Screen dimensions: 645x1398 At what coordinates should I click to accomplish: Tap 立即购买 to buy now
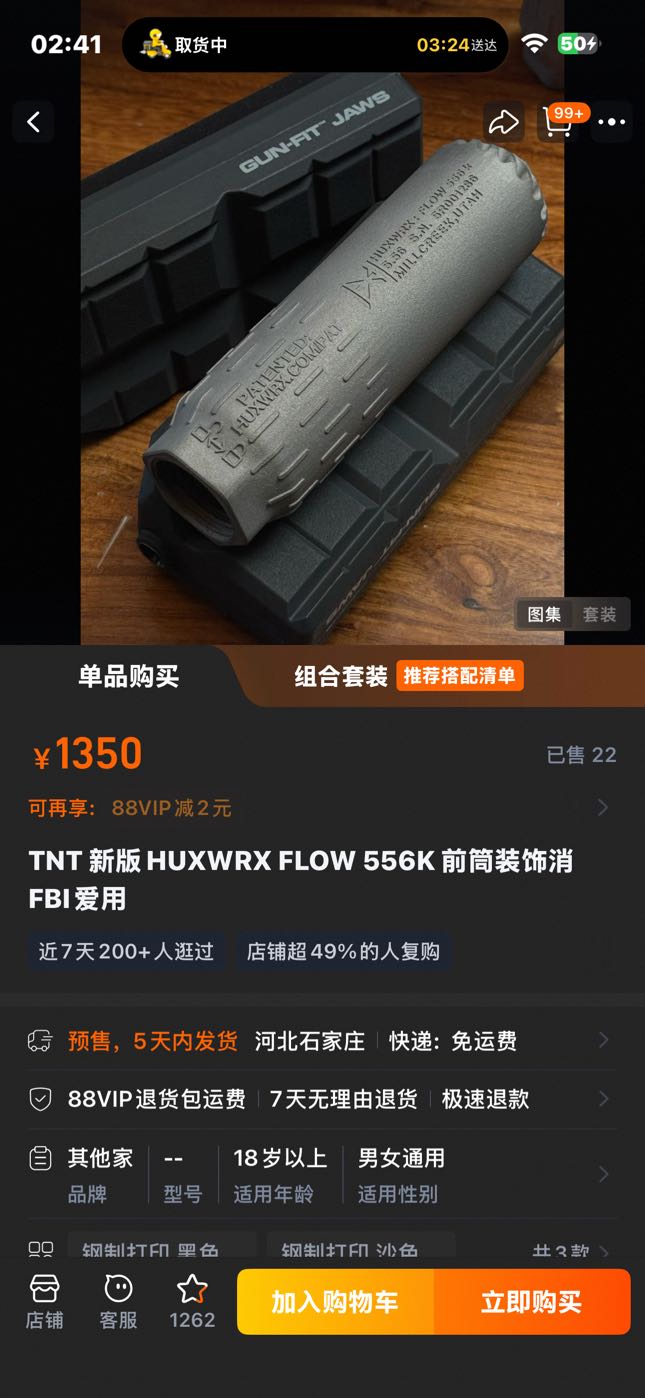[x=531, y=1302]
